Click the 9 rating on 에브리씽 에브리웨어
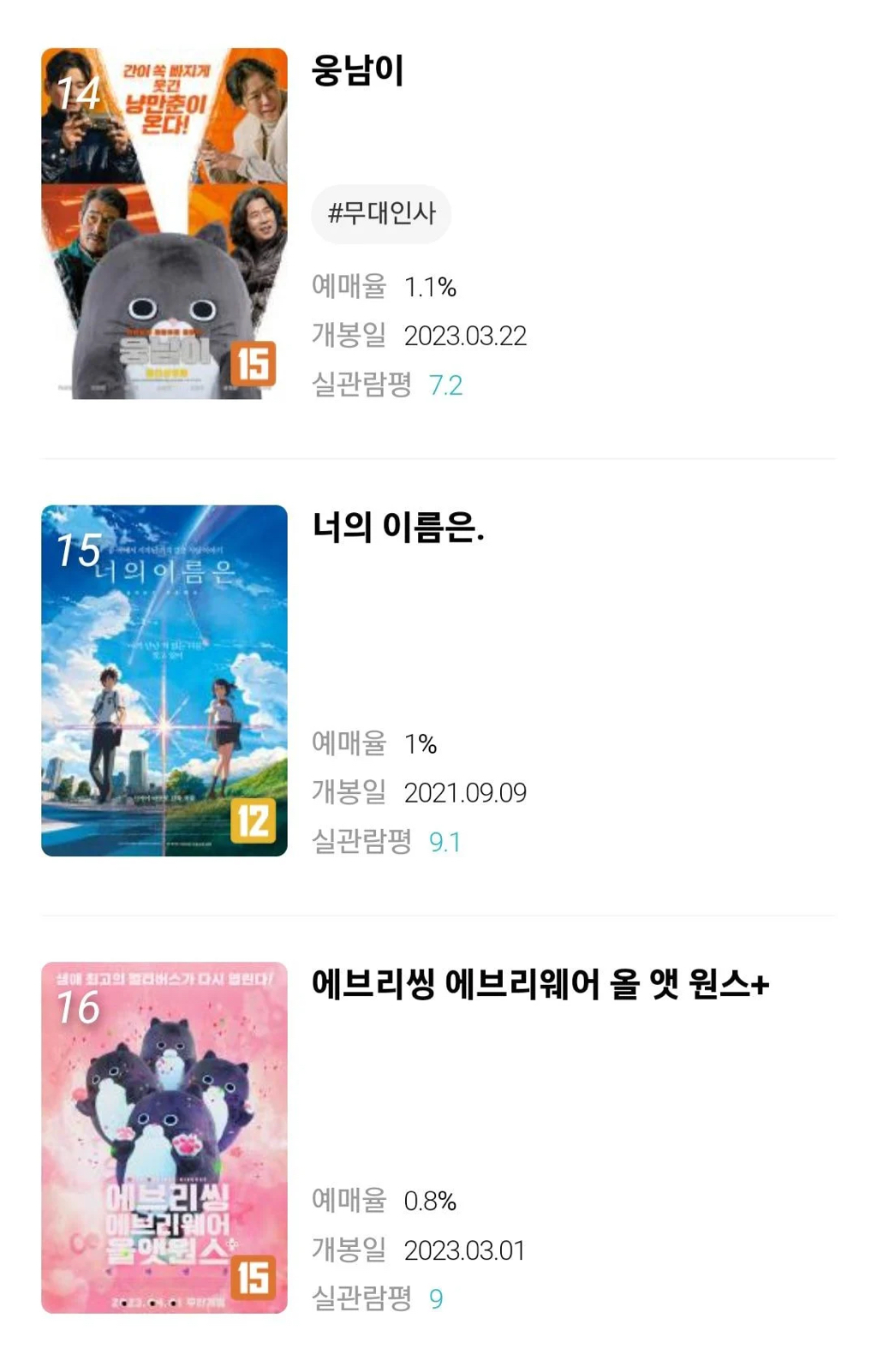Screen dimensions: 877x1372 [437, 1299]
